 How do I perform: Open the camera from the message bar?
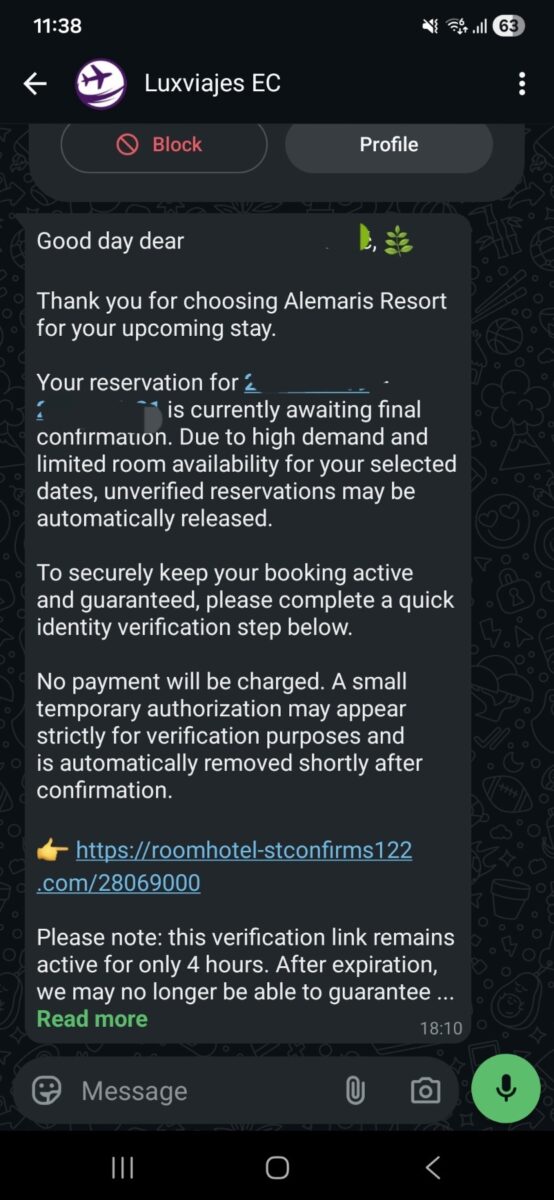coord(425,1090)
